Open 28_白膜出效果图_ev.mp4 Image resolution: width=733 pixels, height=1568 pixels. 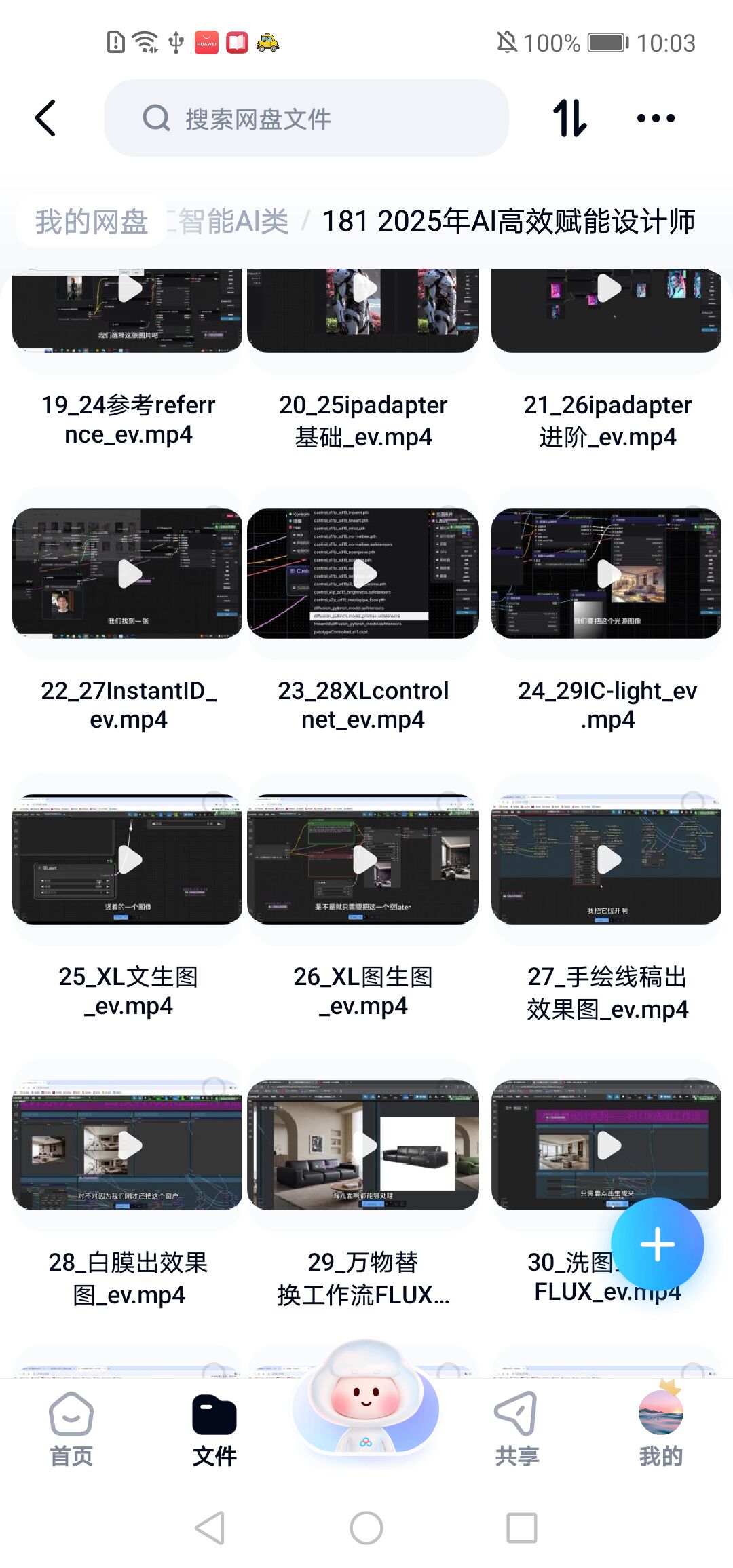[x=128, y=1146]
